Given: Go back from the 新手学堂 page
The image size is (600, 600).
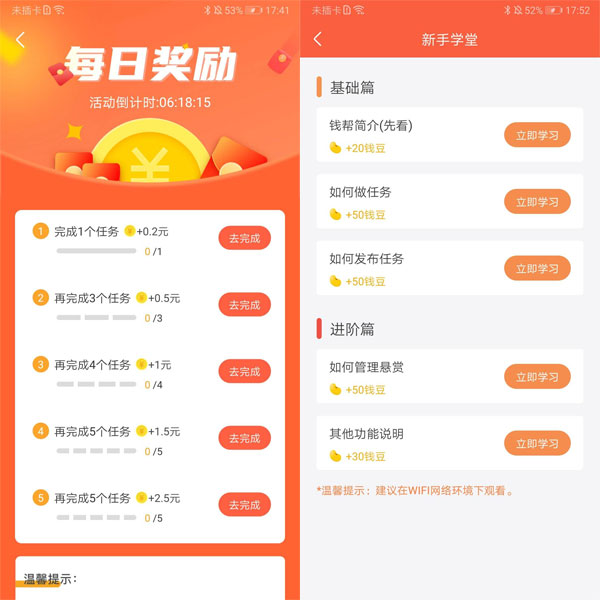Looking at the screenshot, I should pos(318,39).
